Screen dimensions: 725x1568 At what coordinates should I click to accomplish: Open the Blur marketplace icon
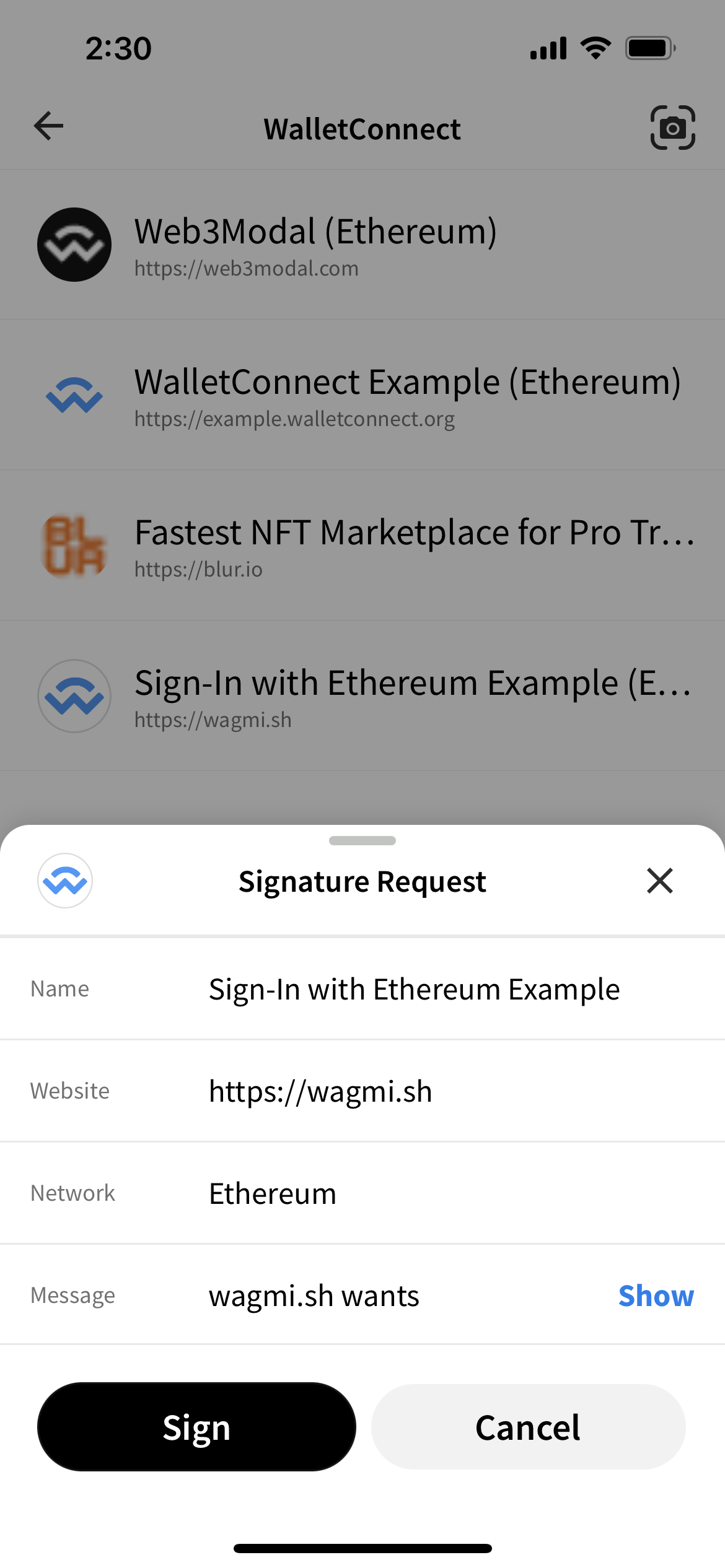[x=74, y=545]
